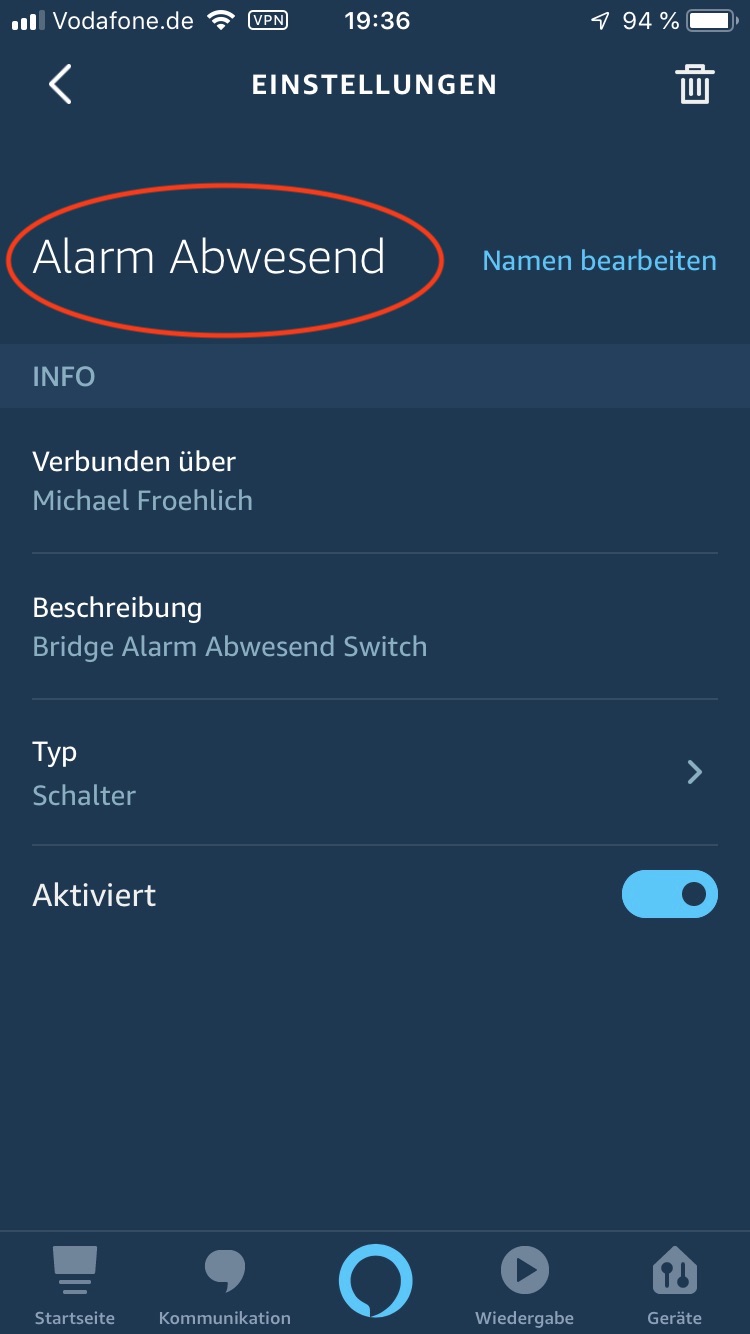
Task: Switch to the Wiedergabe tab
Action: tap(524, 1285)
